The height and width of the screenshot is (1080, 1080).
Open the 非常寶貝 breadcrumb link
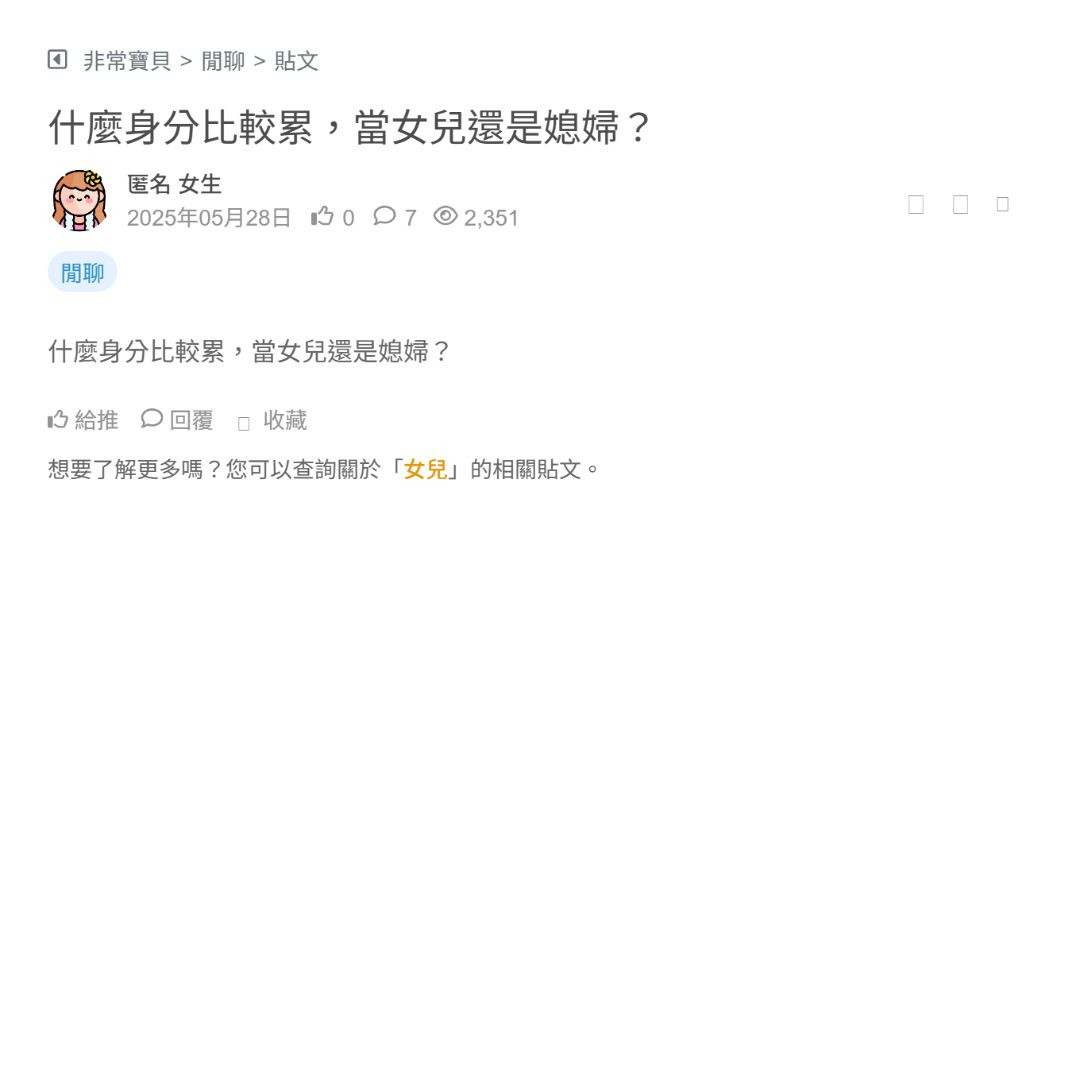tap(127, 61)
